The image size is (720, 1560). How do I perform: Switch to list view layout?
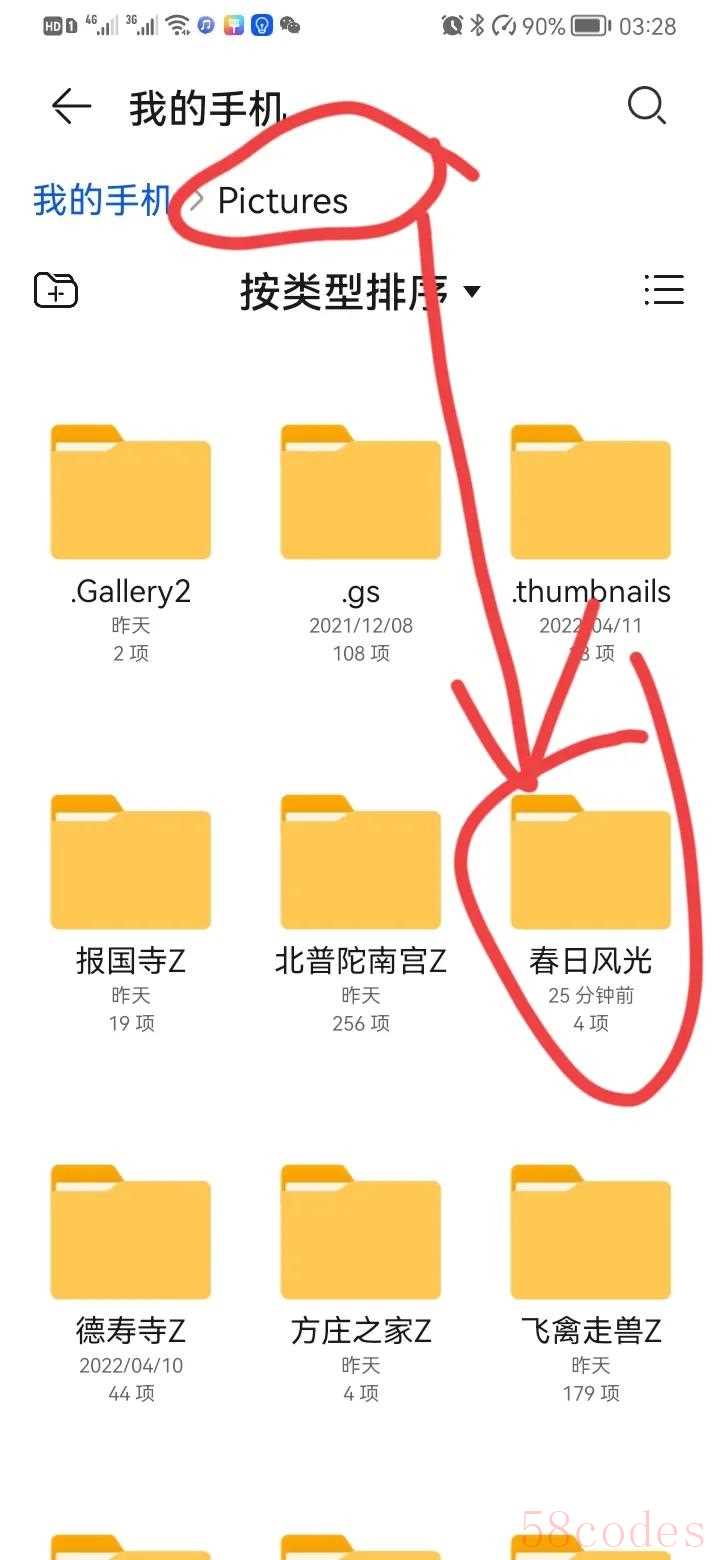pyautogui.click(x=663, y=290)
